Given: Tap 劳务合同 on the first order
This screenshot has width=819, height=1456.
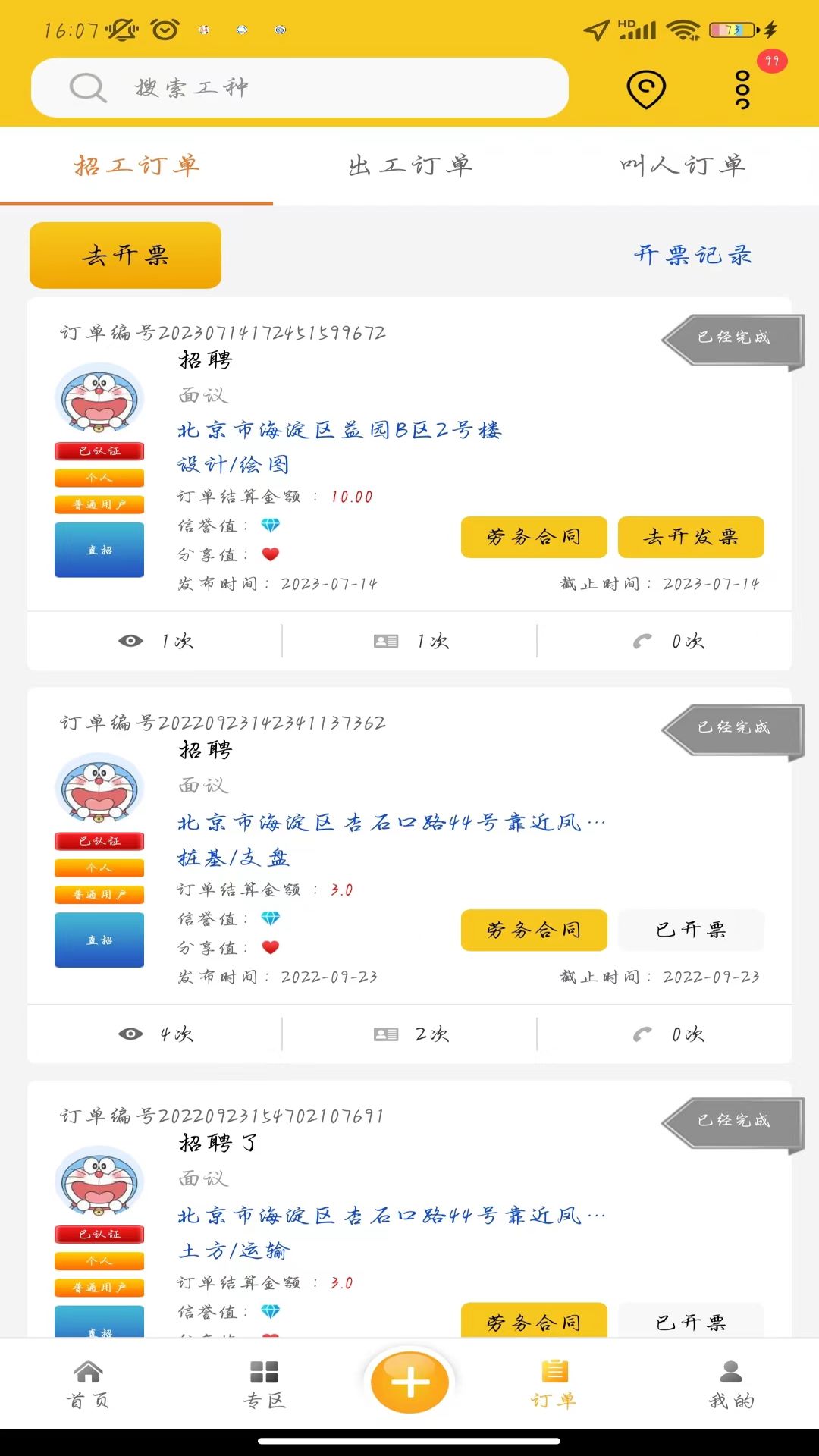Looking at the screenshot, I should tap(533, 537).
